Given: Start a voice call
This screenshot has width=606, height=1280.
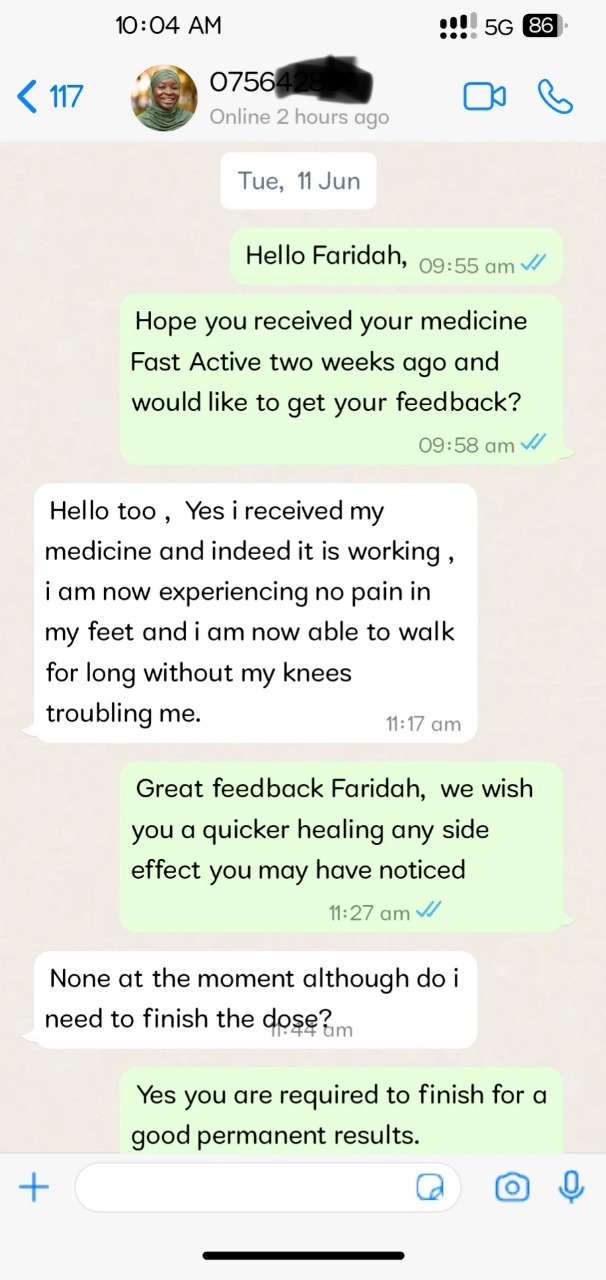Looking at the screenshot, I should (555, 97).
